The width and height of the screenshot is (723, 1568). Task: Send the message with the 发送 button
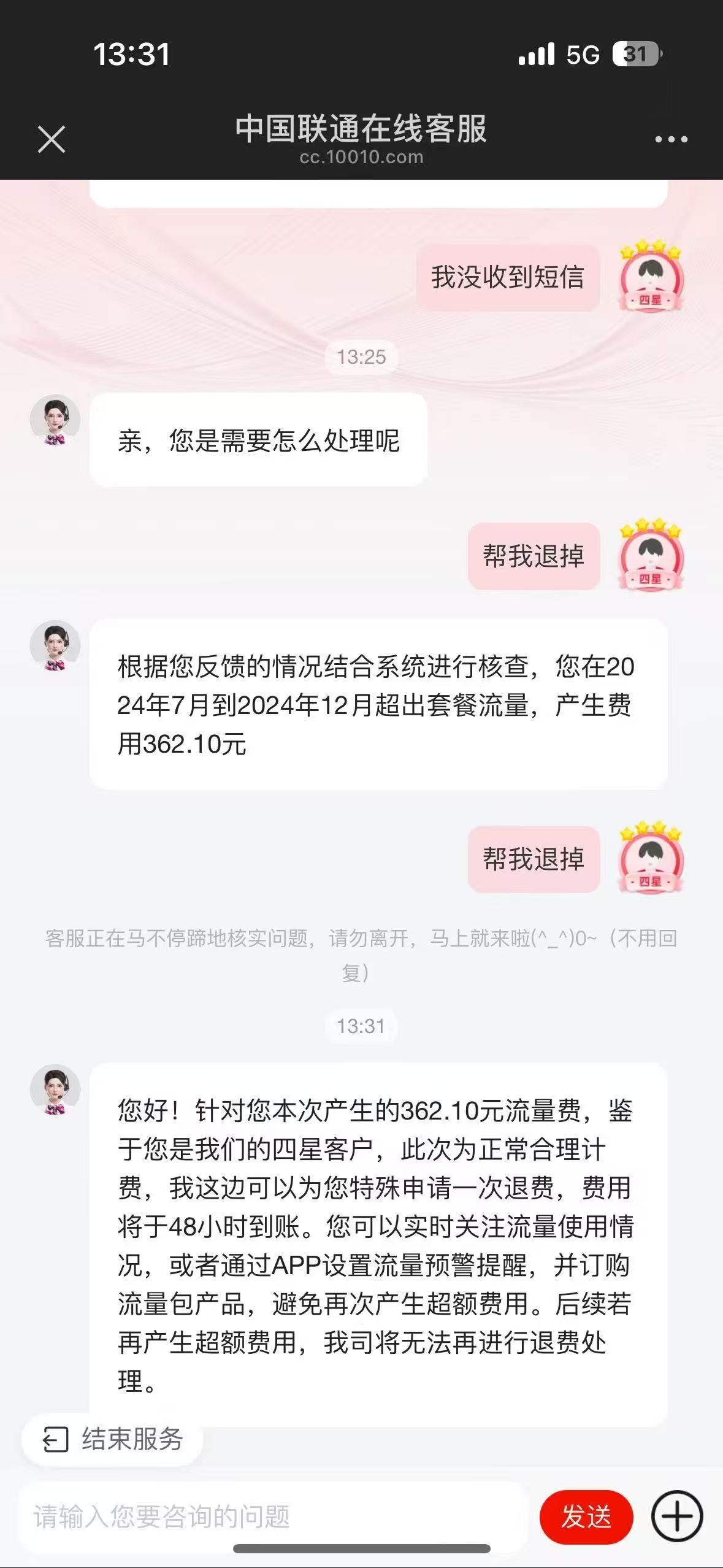coord(586,1517)
